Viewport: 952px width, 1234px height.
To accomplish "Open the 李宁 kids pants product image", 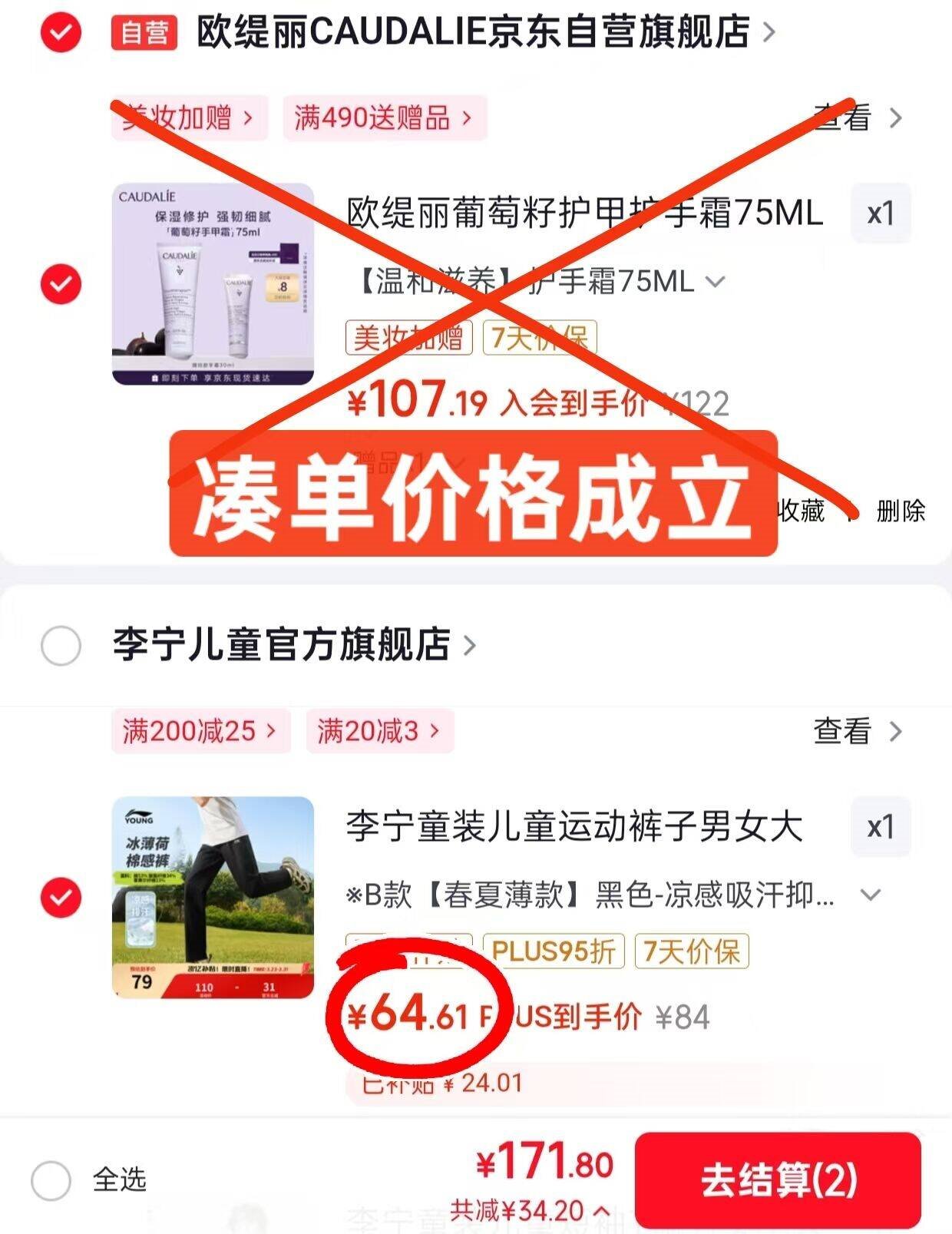I will point(213,897).
